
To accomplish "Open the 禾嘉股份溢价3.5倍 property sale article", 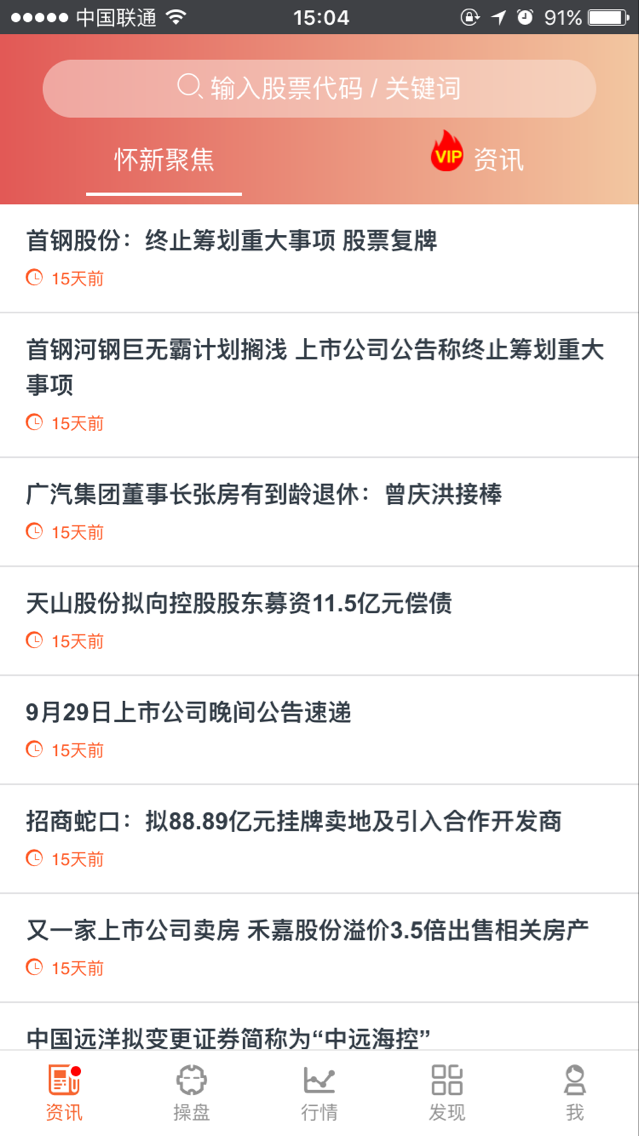I will [320, 948].
